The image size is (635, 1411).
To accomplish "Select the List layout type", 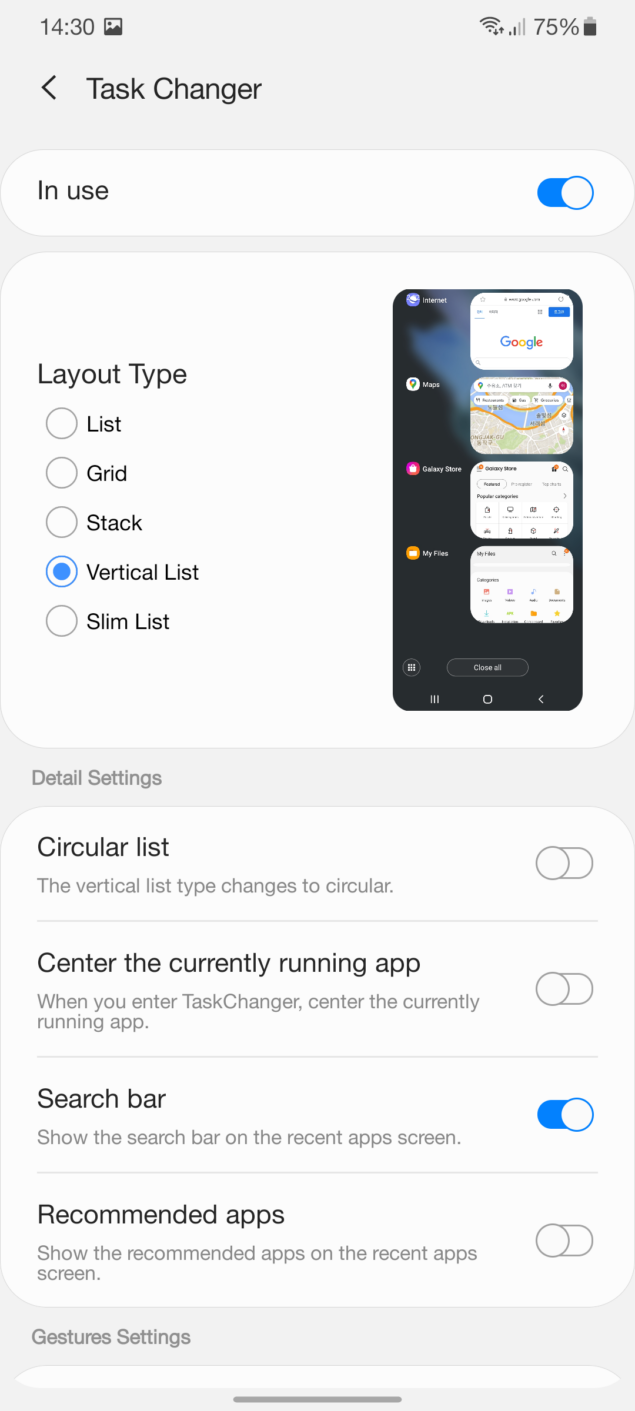I will [62, 424].
